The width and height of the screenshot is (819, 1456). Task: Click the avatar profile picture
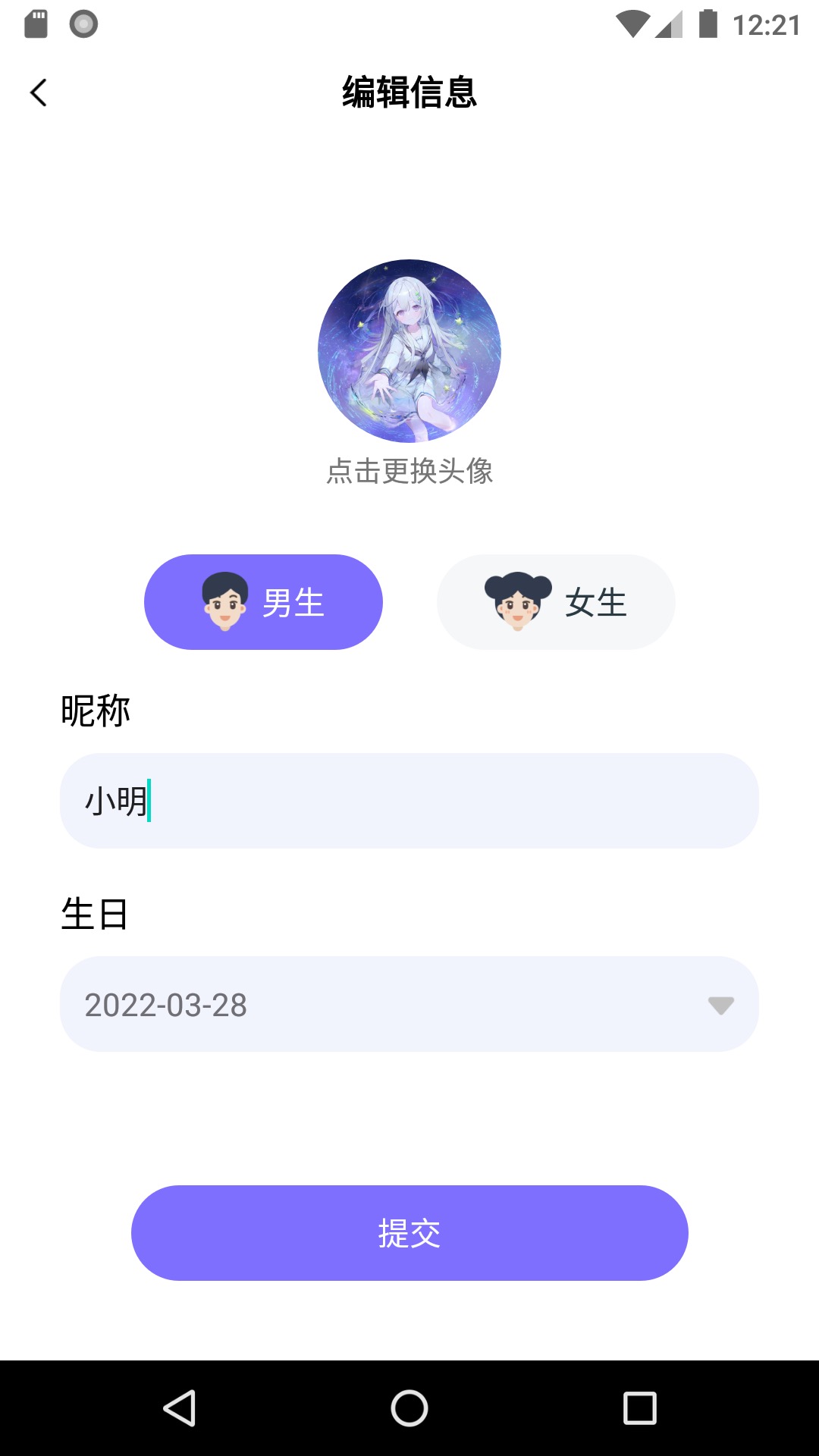coord(409,353)
